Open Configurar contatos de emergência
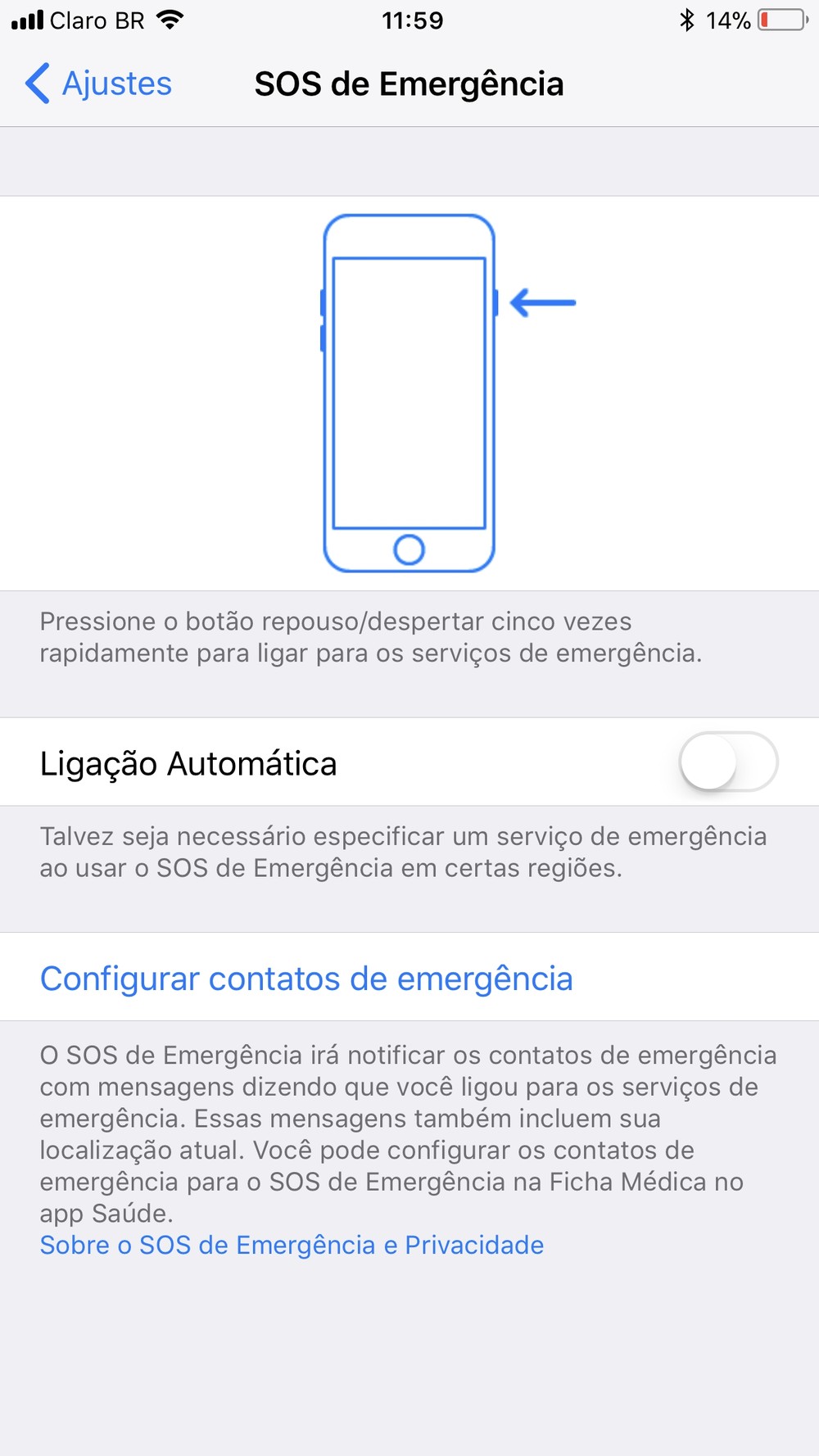This screenshot has width=819, height=1456. [306, 978]
